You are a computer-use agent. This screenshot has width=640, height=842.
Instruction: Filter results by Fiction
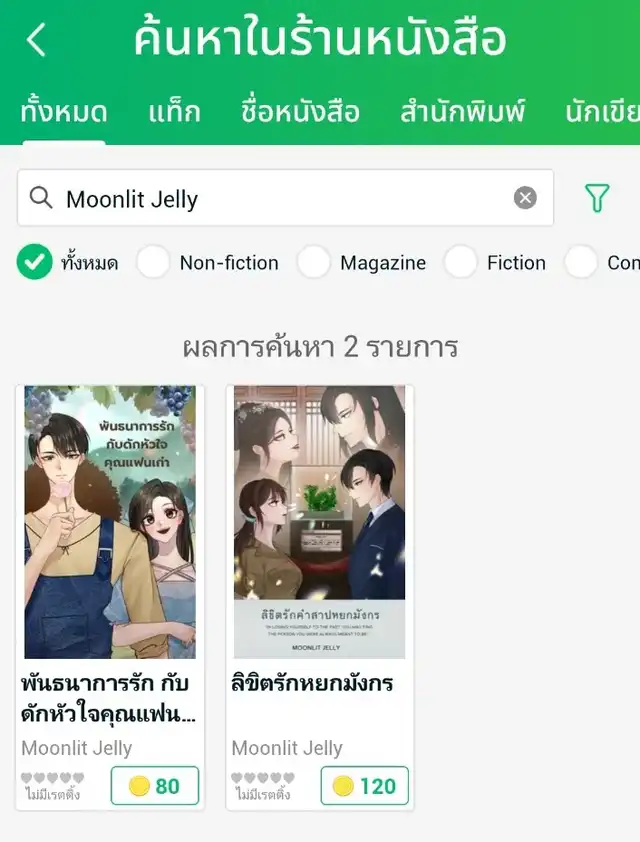[461, 263]
